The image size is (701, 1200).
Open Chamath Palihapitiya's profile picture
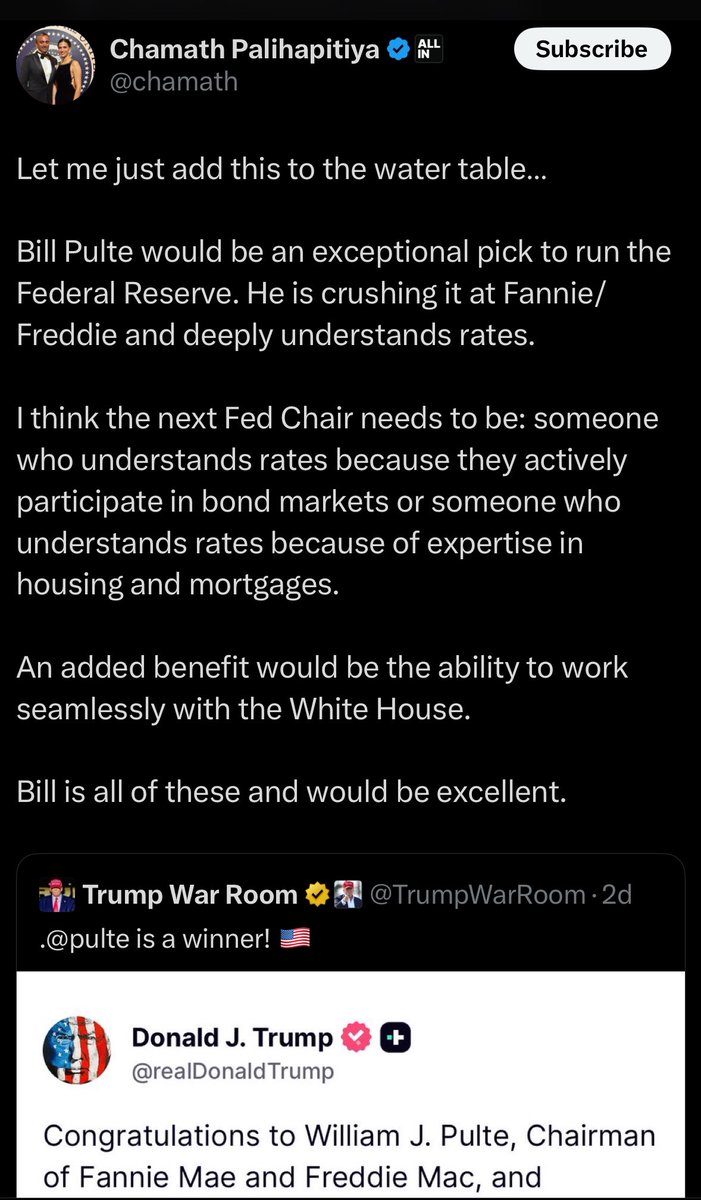click(56, 62)
